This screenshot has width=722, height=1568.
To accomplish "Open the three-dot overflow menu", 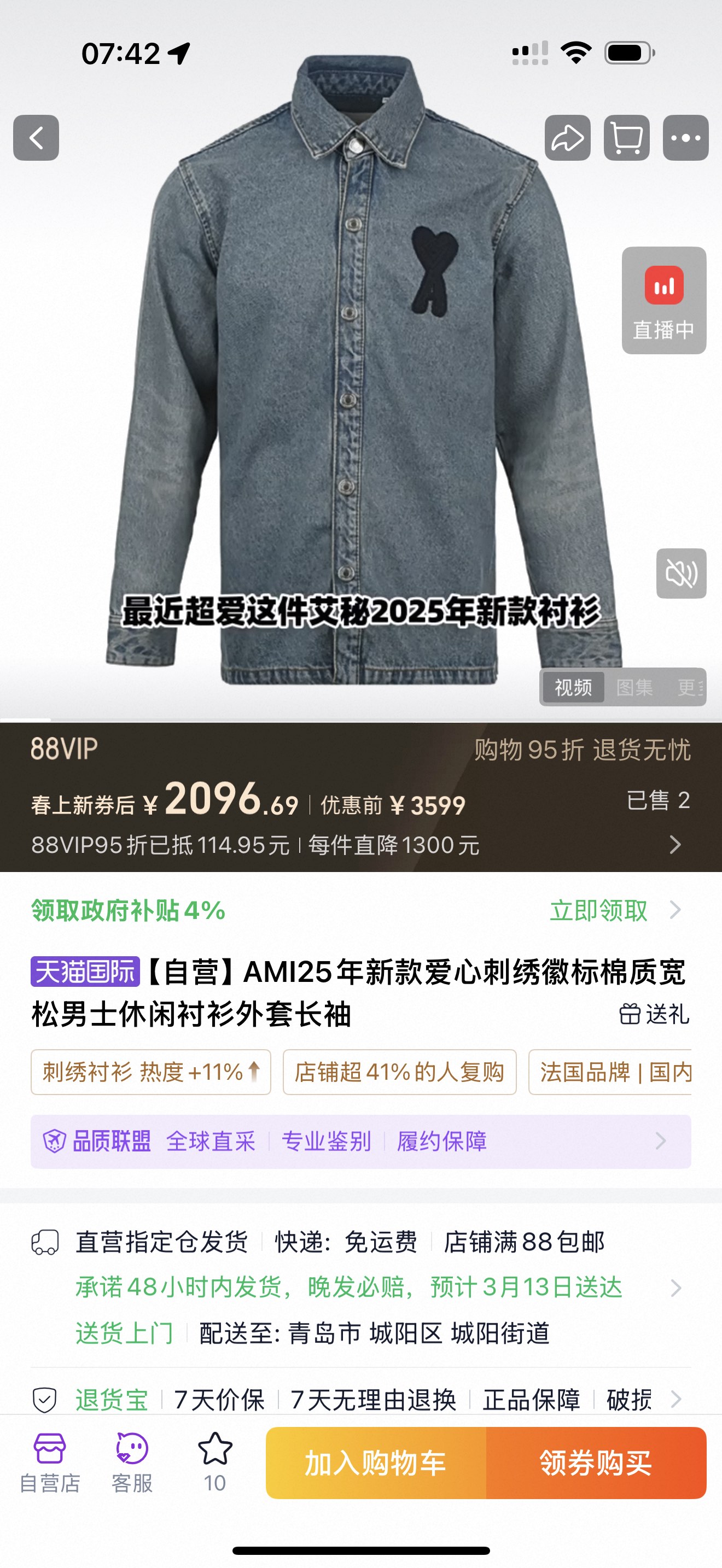I will coord(685,138).
